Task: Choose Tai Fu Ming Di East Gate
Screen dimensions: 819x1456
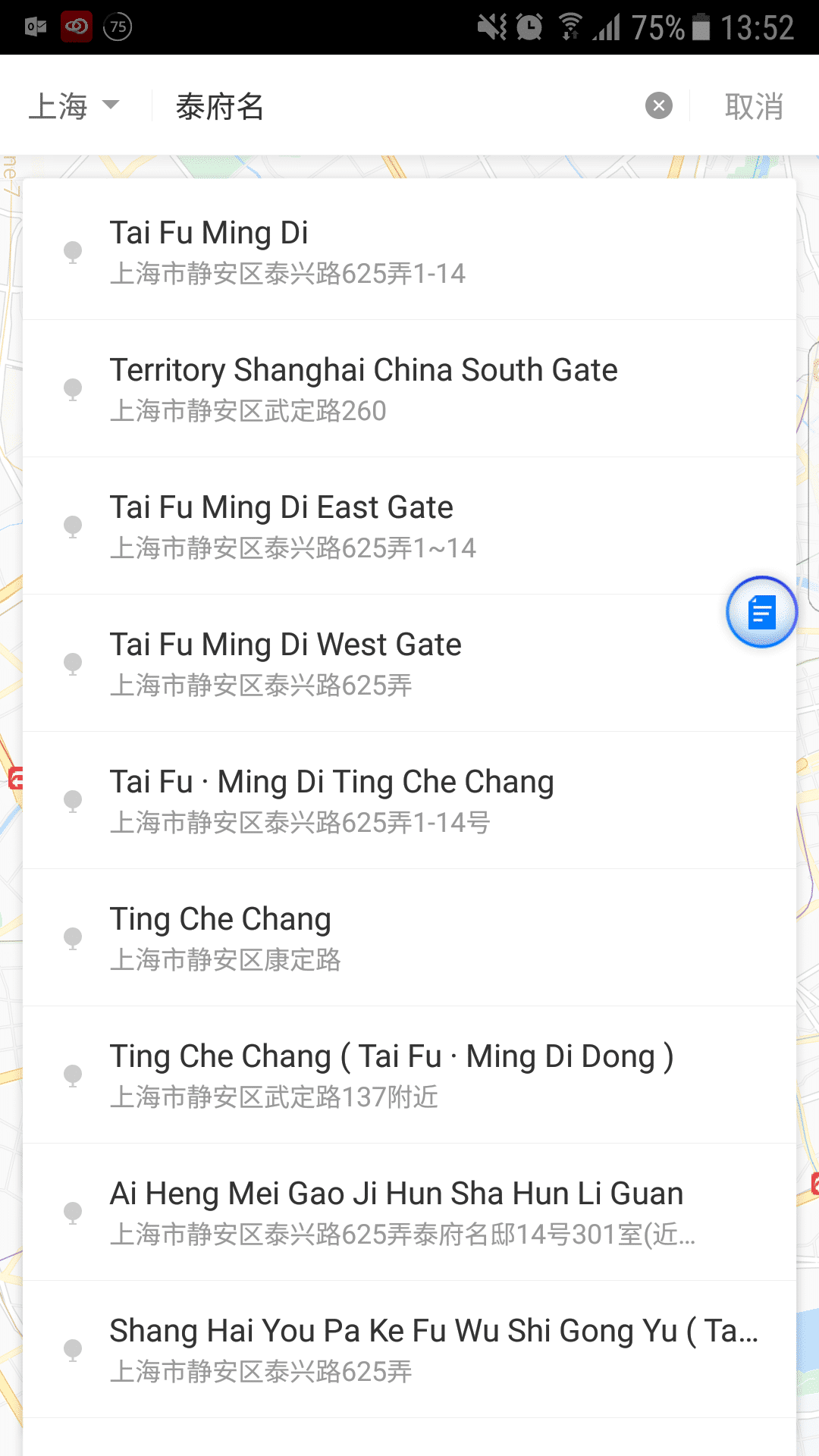Action: coord(409,526)
